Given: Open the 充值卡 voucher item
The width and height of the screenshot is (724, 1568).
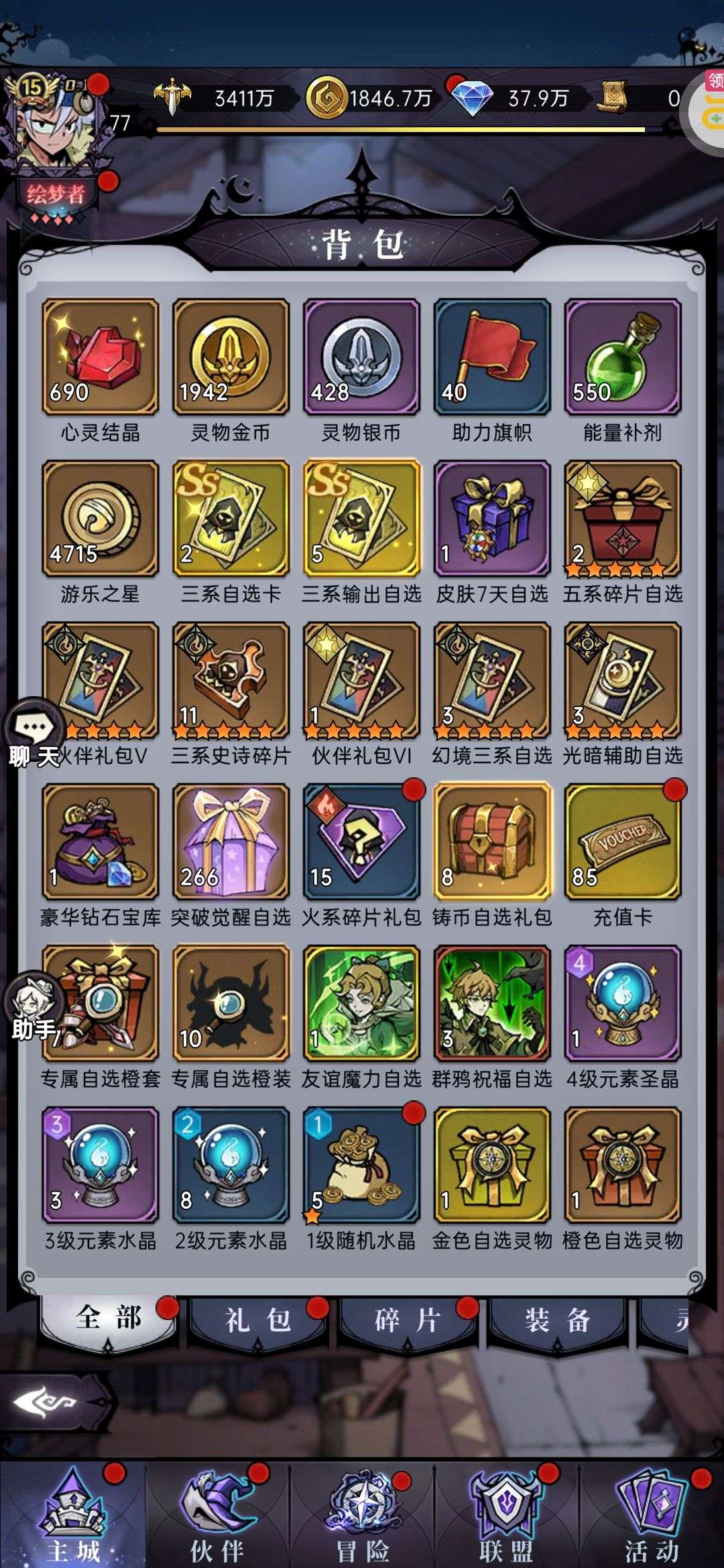Looking at the screenshot, I should tap(623, 841).
